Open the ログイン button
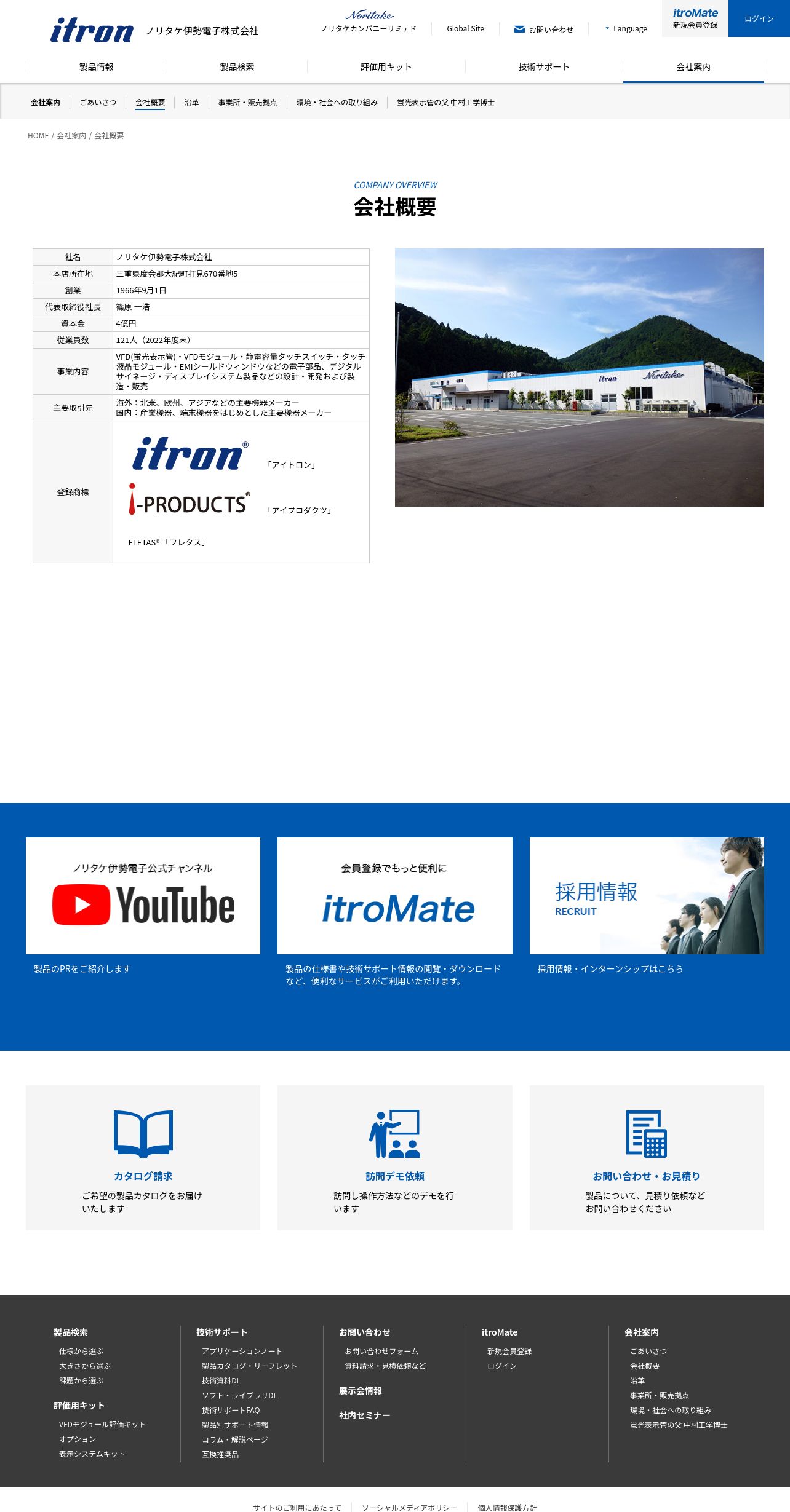 point(759,18)
